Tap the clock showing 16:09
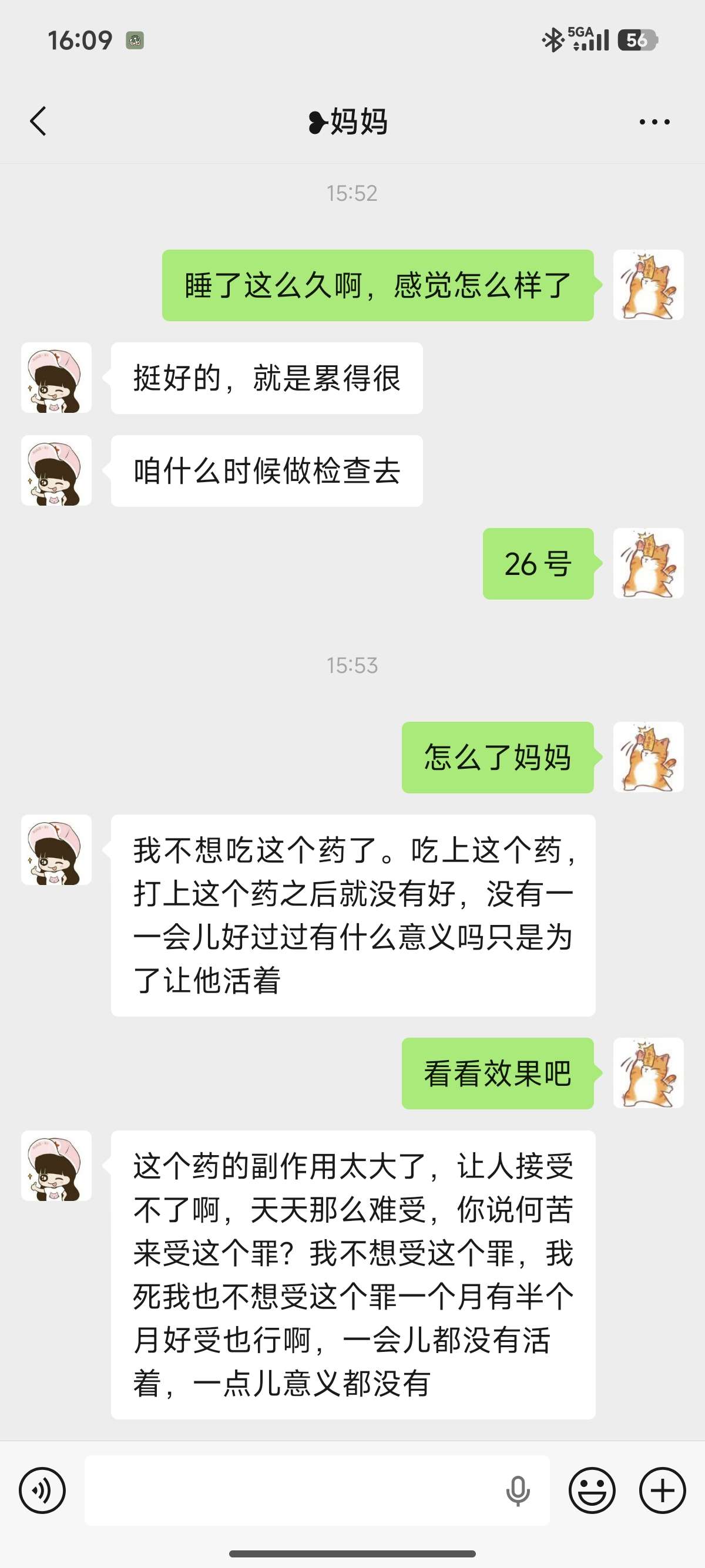 coord(80,41)
